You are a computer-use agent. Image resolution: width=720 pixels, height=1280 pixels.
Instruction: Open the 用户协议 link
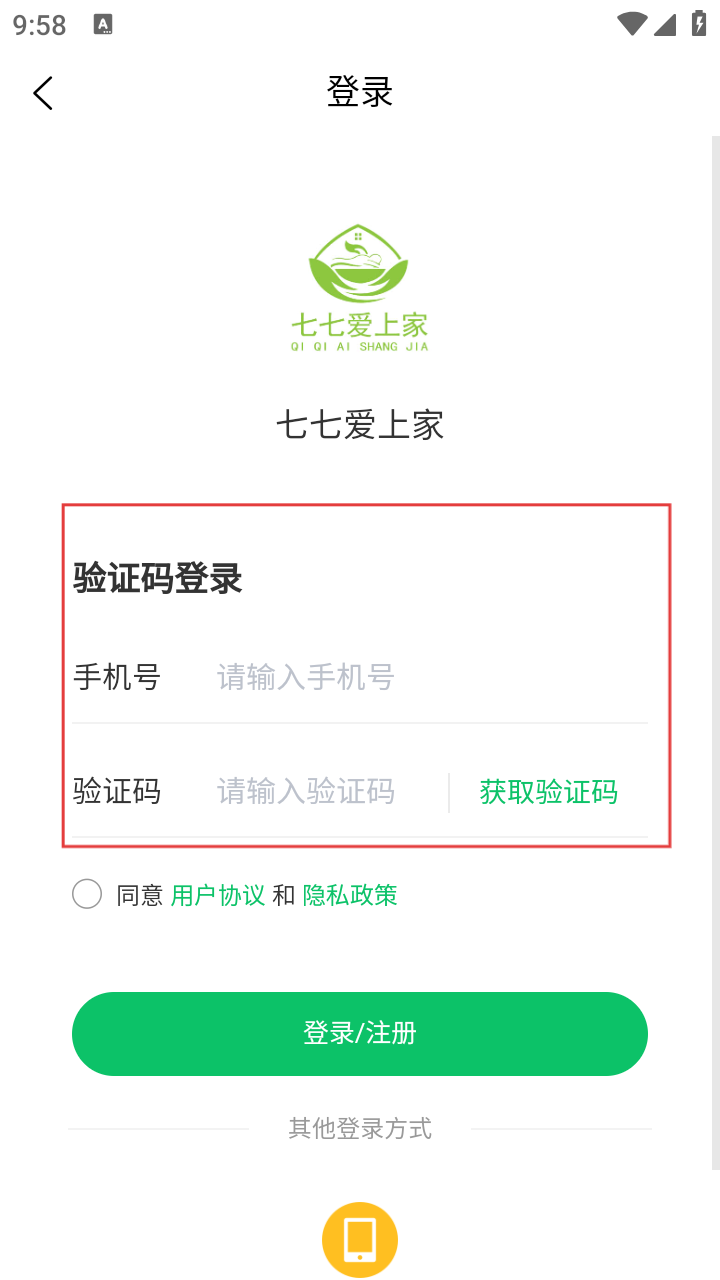[x=218, y=895]
